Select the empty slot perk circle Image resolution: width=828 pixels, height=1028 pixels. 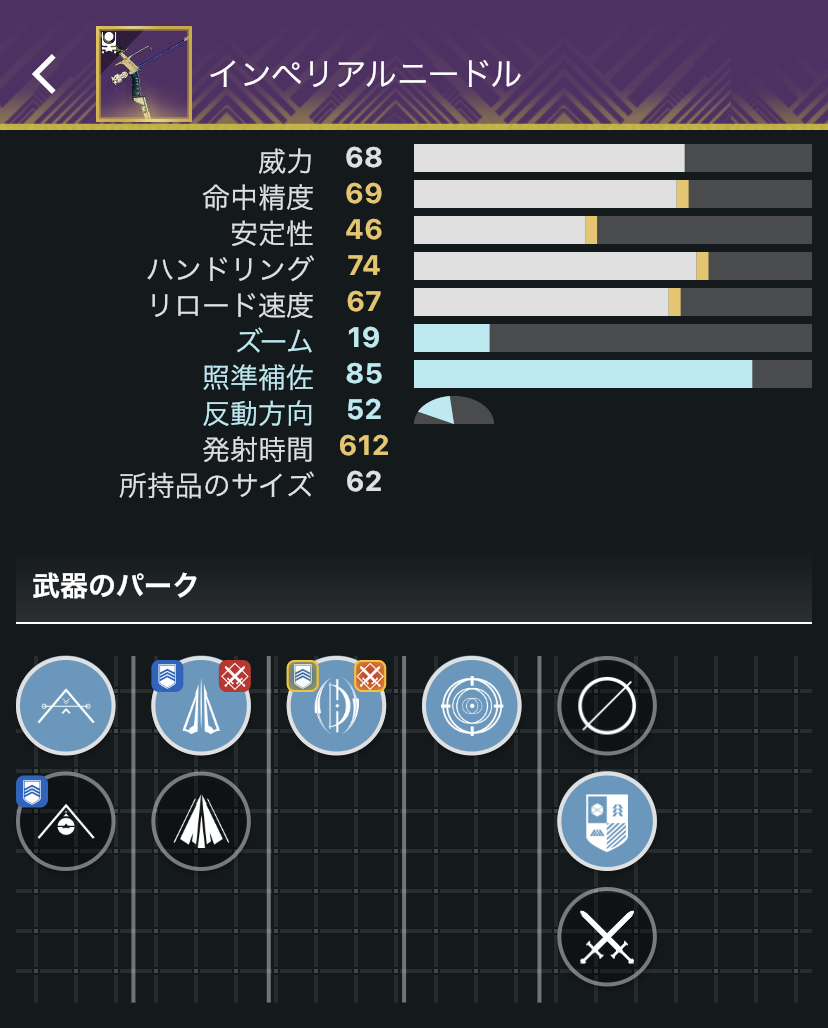coord(607,706)
